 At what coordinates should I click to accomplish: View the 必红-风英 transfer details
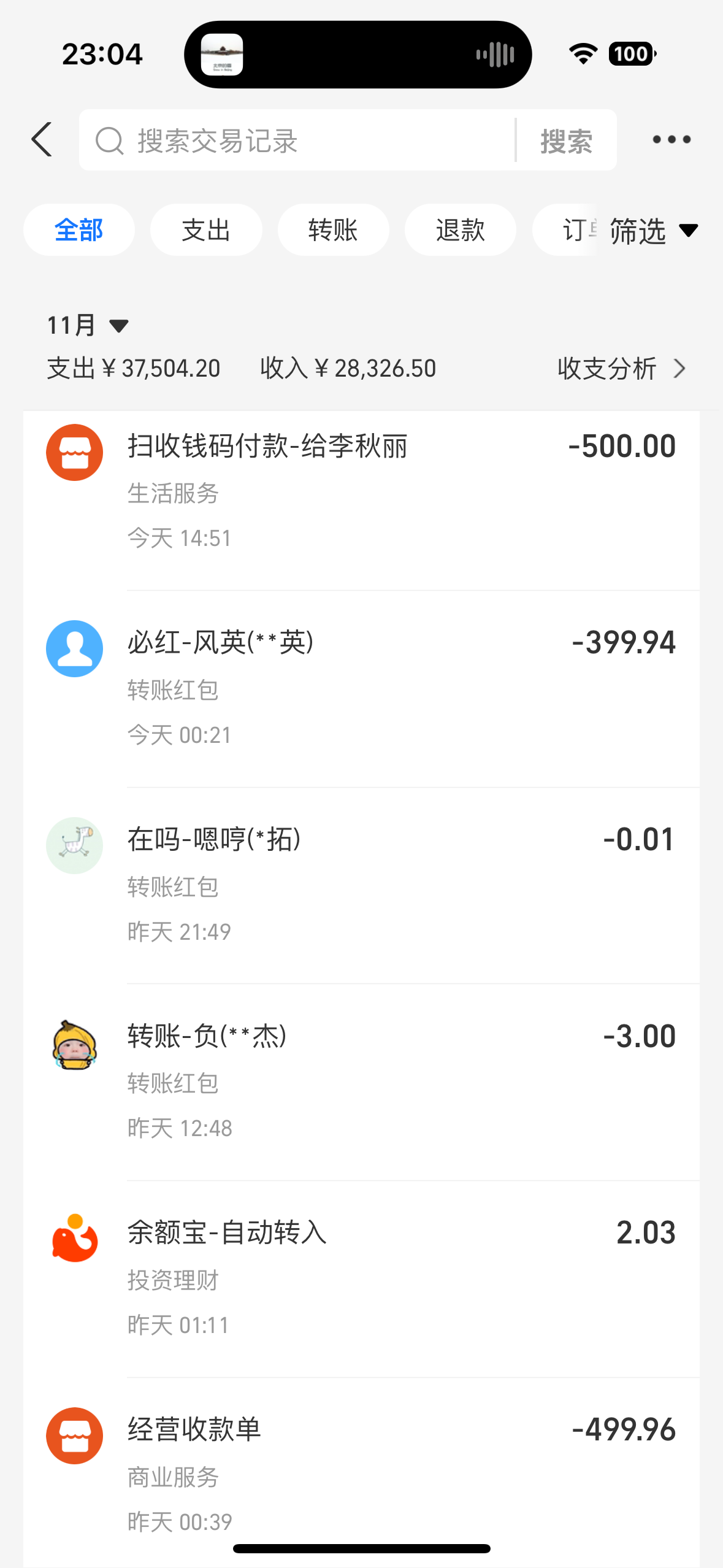click(x=362, y=689)
